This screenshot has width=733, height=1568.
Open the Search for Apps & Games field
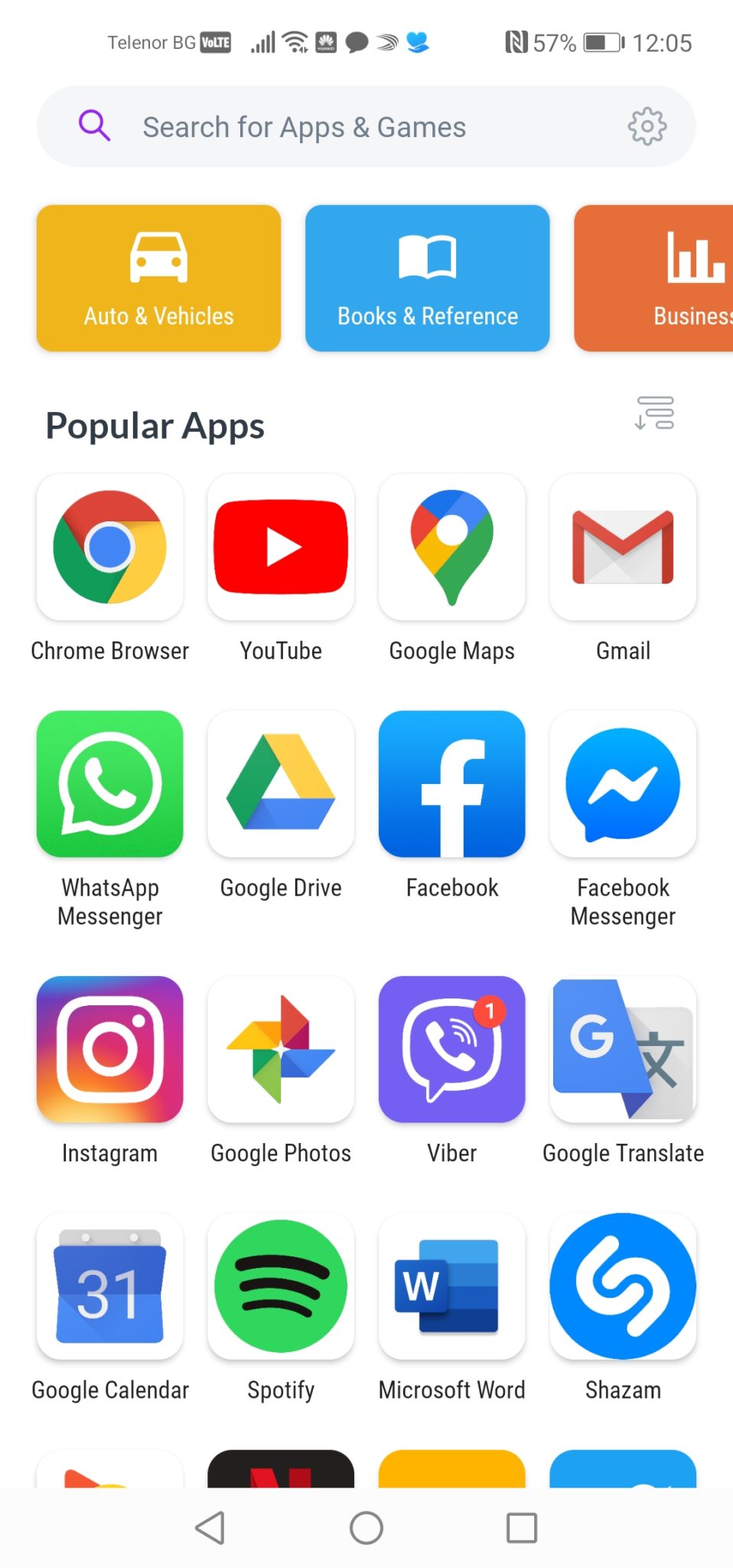point(366,126)
